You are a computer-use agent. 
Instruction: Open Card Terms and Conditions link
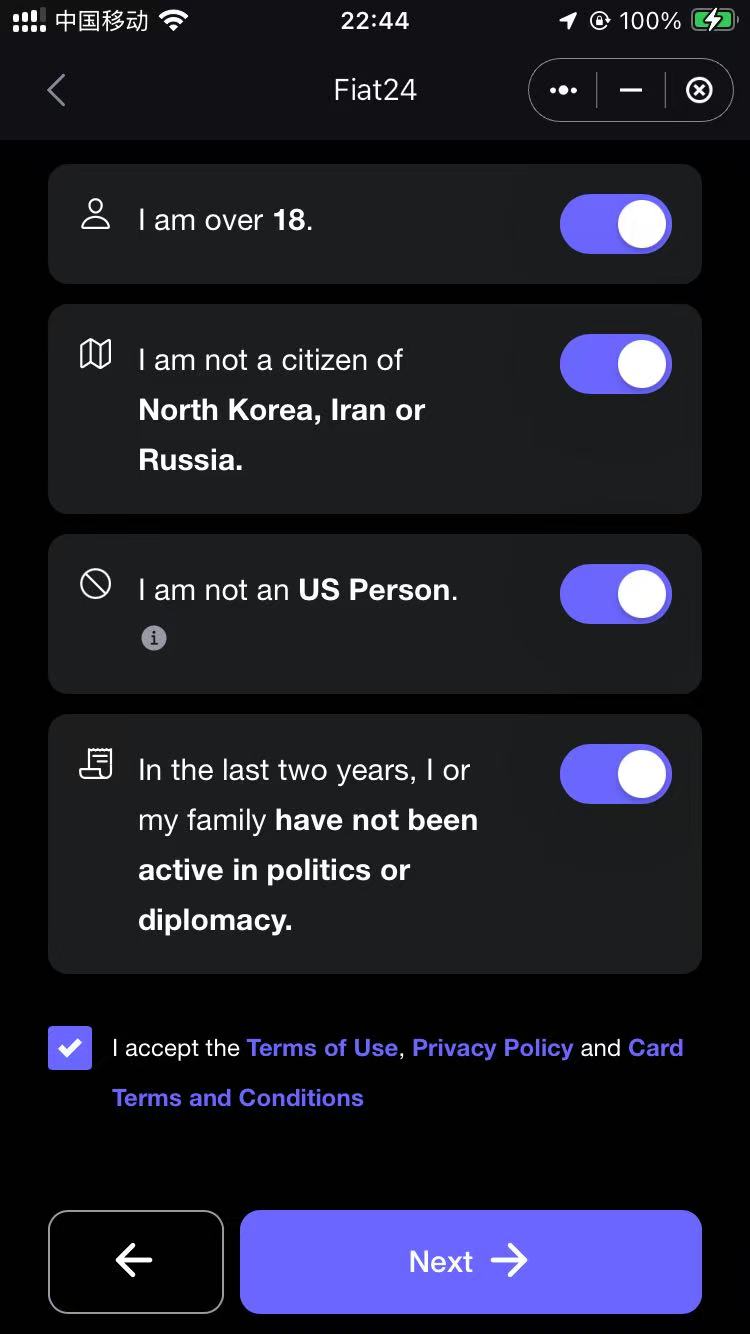398,1073
